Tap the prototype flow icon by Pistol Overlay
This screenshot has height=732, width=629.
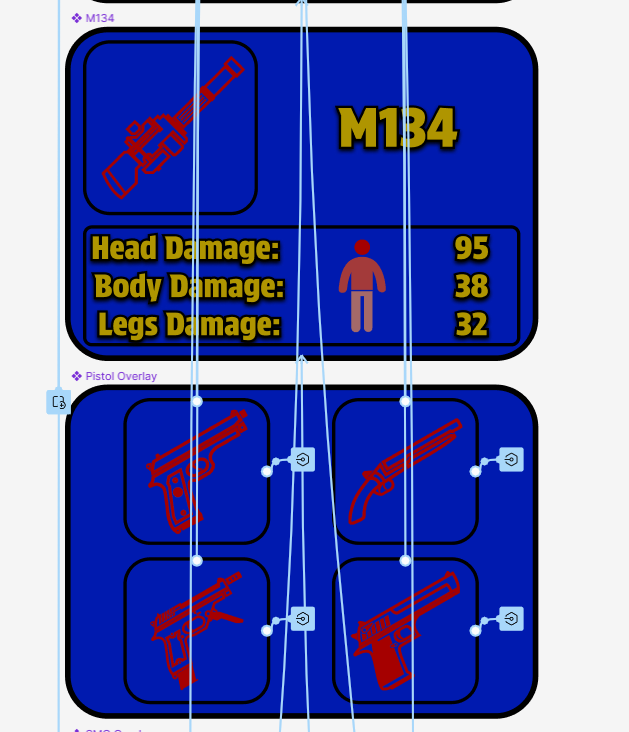pyautogui.click(x=58, y=402)
